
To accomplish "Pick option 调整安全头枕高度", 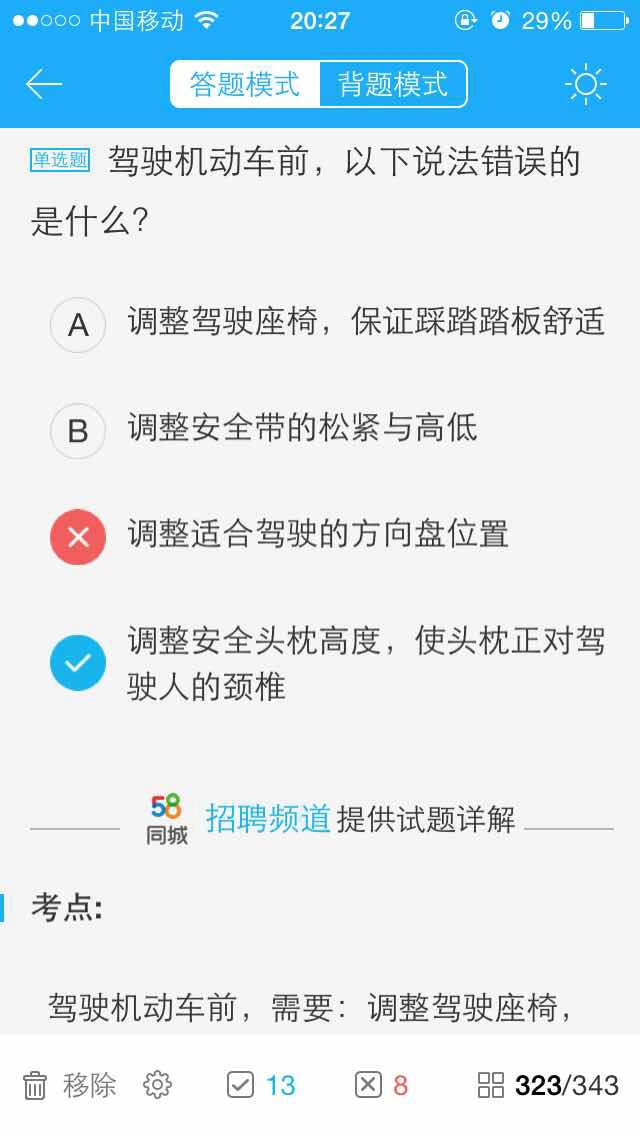I will [328, 663].
